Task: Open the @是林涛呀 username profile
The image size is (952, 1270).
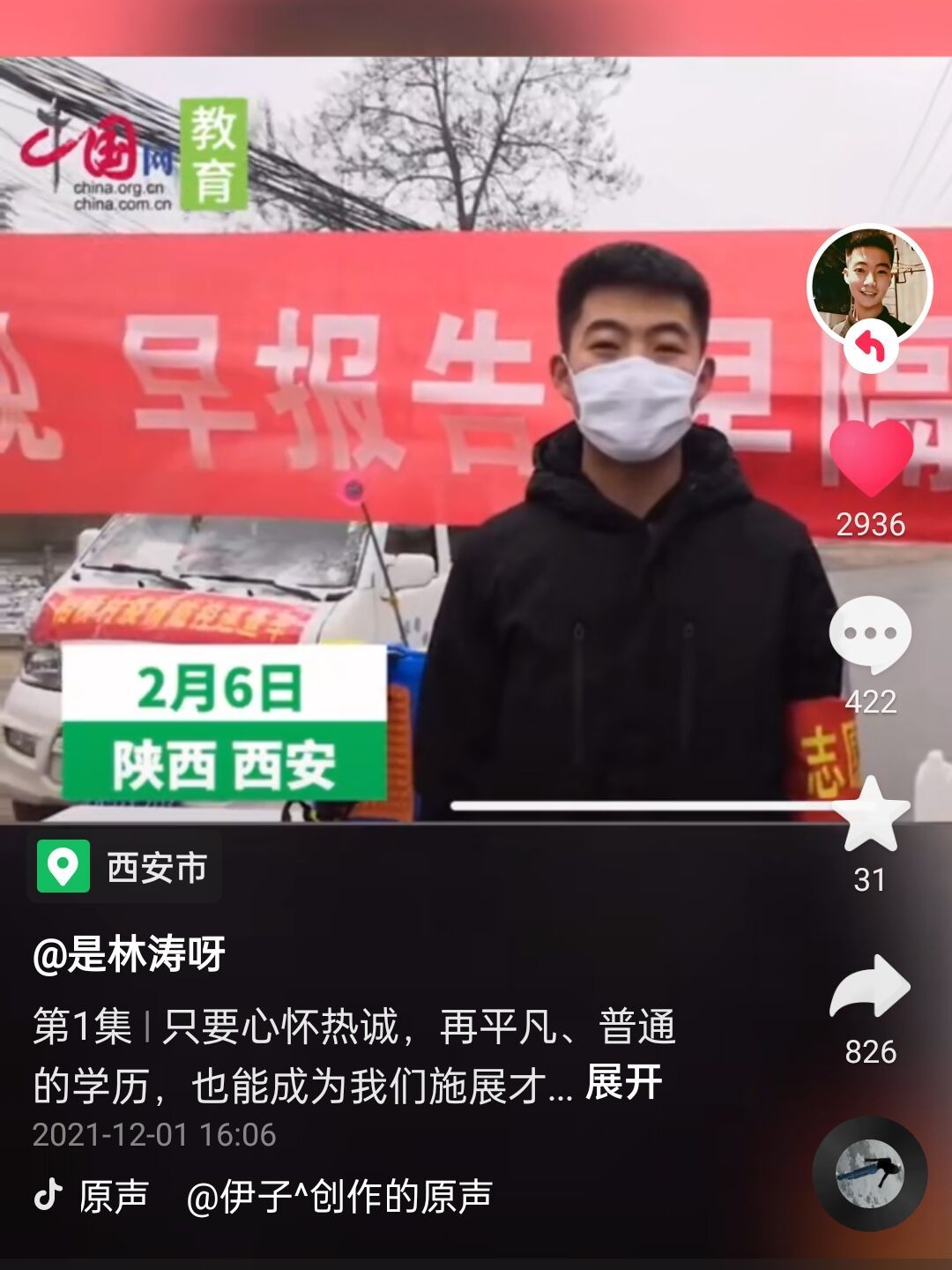Action: 129,954
